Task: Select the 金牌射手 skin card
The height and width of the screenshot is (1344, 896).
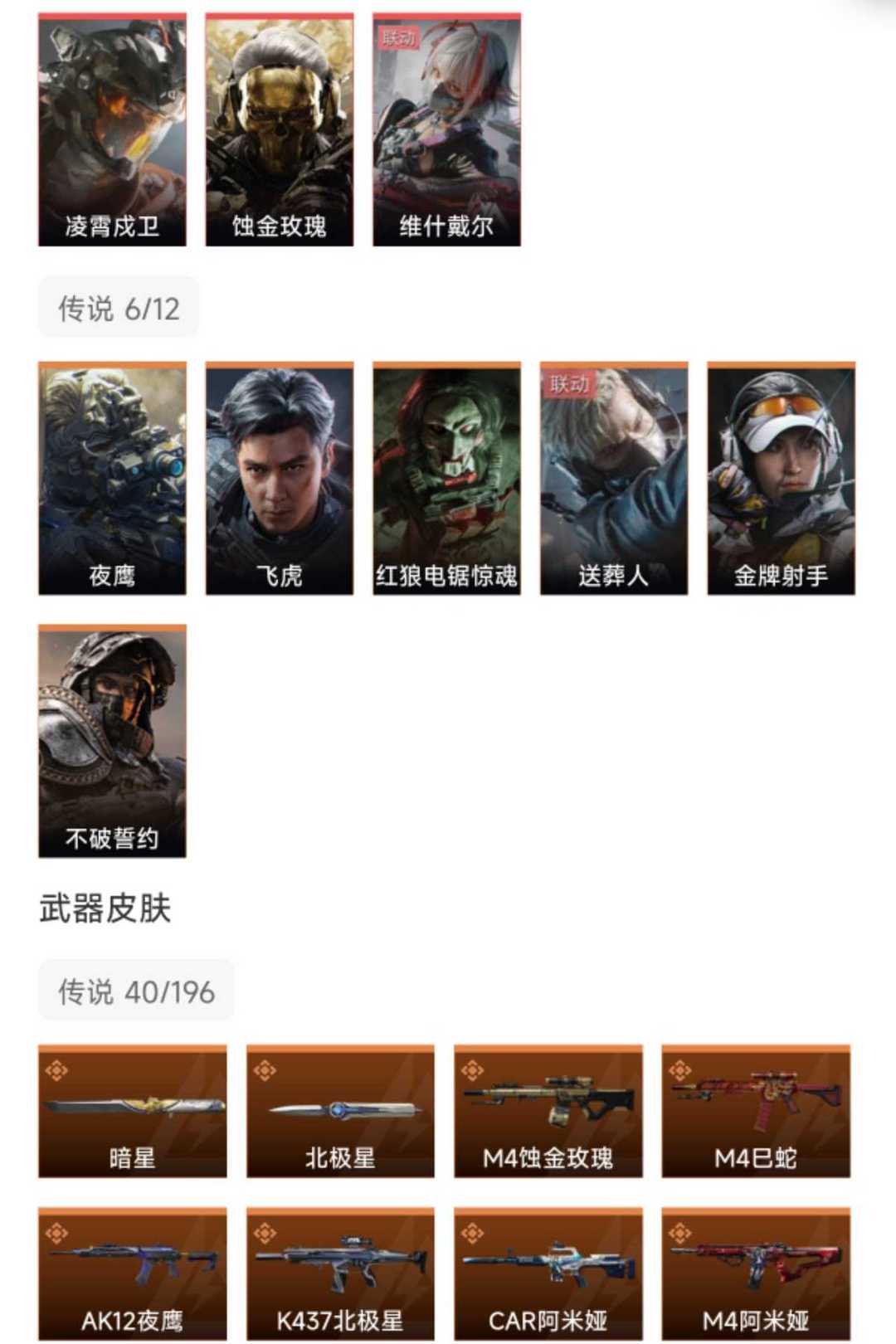Action: (781, 479)
